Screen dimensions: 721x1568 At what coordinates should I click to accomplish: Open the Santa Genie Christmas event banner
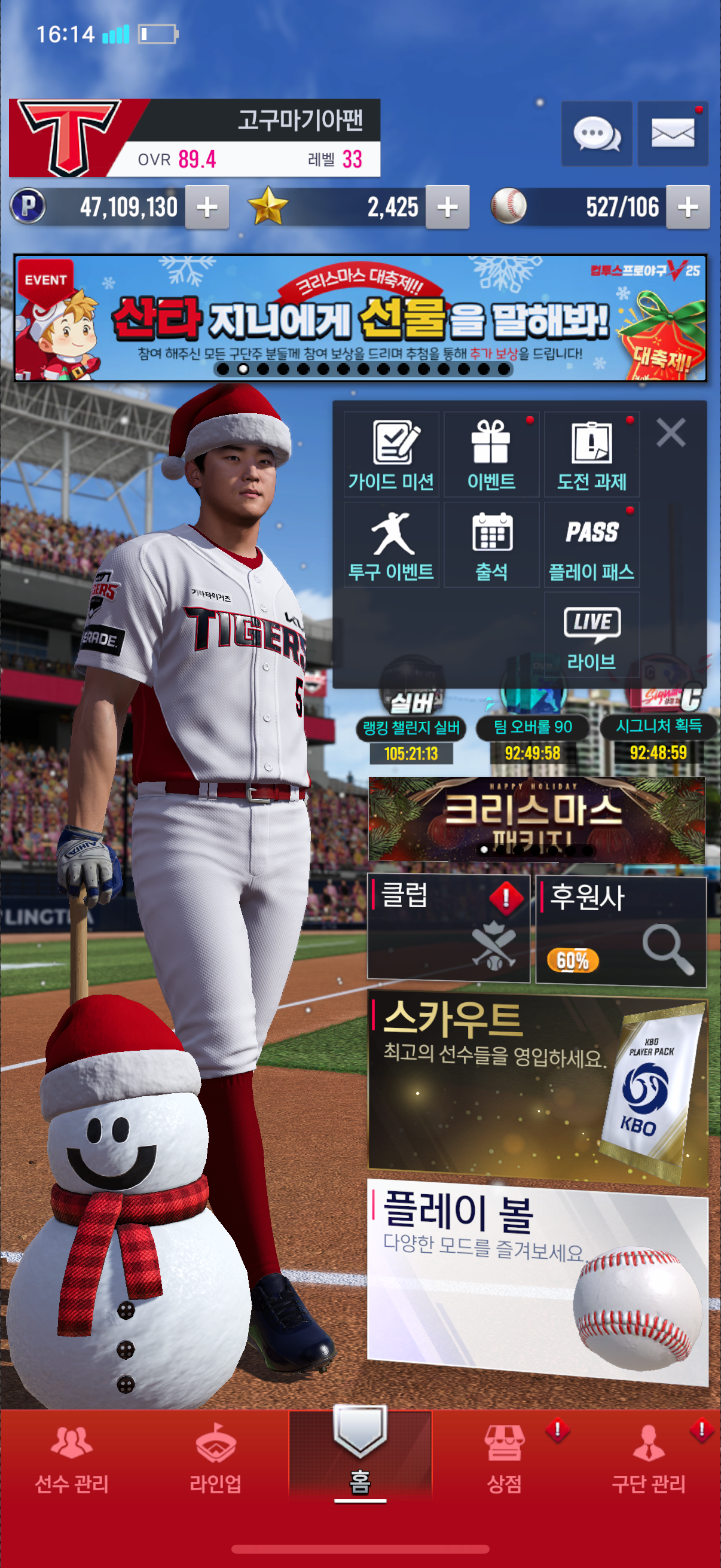(360, 318)
